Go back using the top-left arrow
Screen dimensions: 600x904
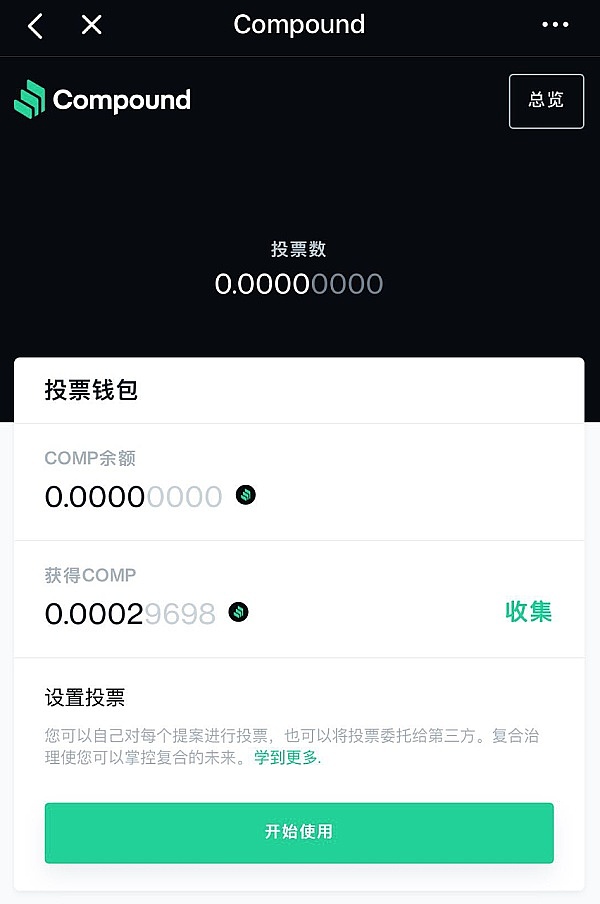[x=36, y=26]
